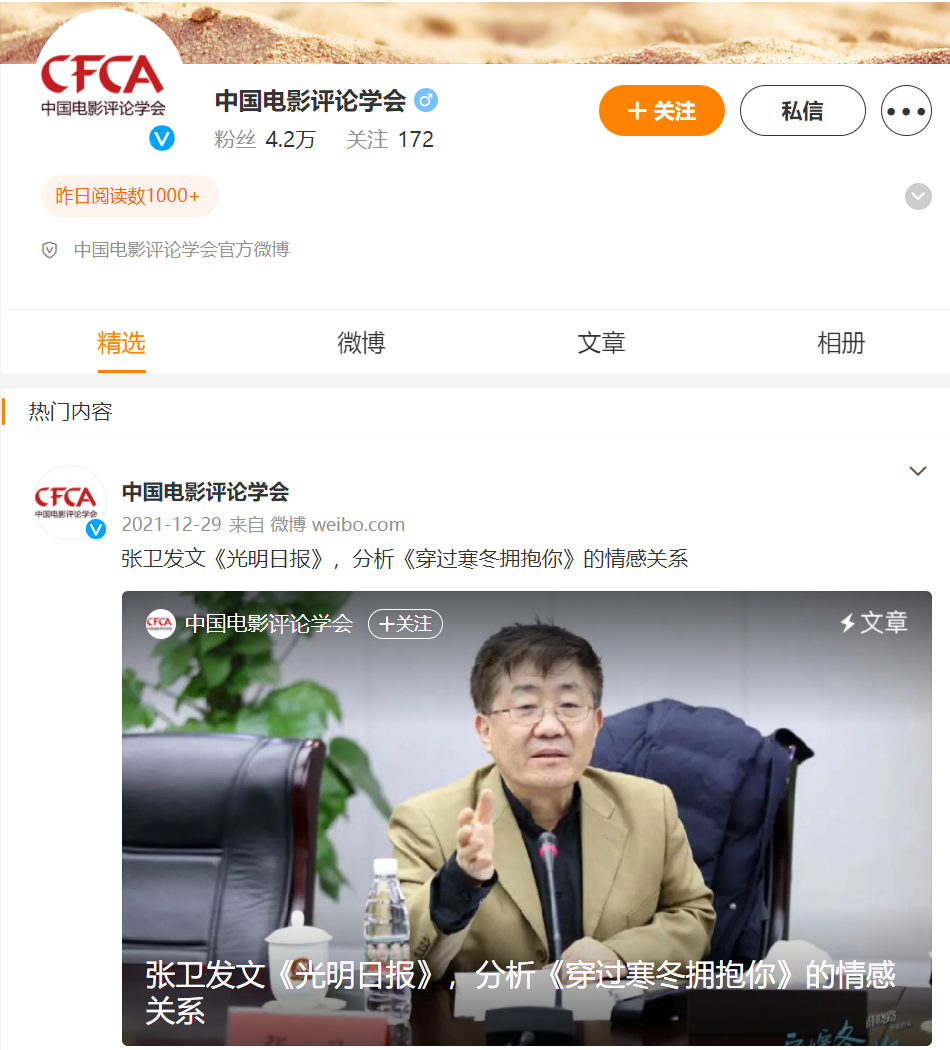Switch to the 相册 tab
Viewport: 950px width, 1050px height.
tap(841, 343)
